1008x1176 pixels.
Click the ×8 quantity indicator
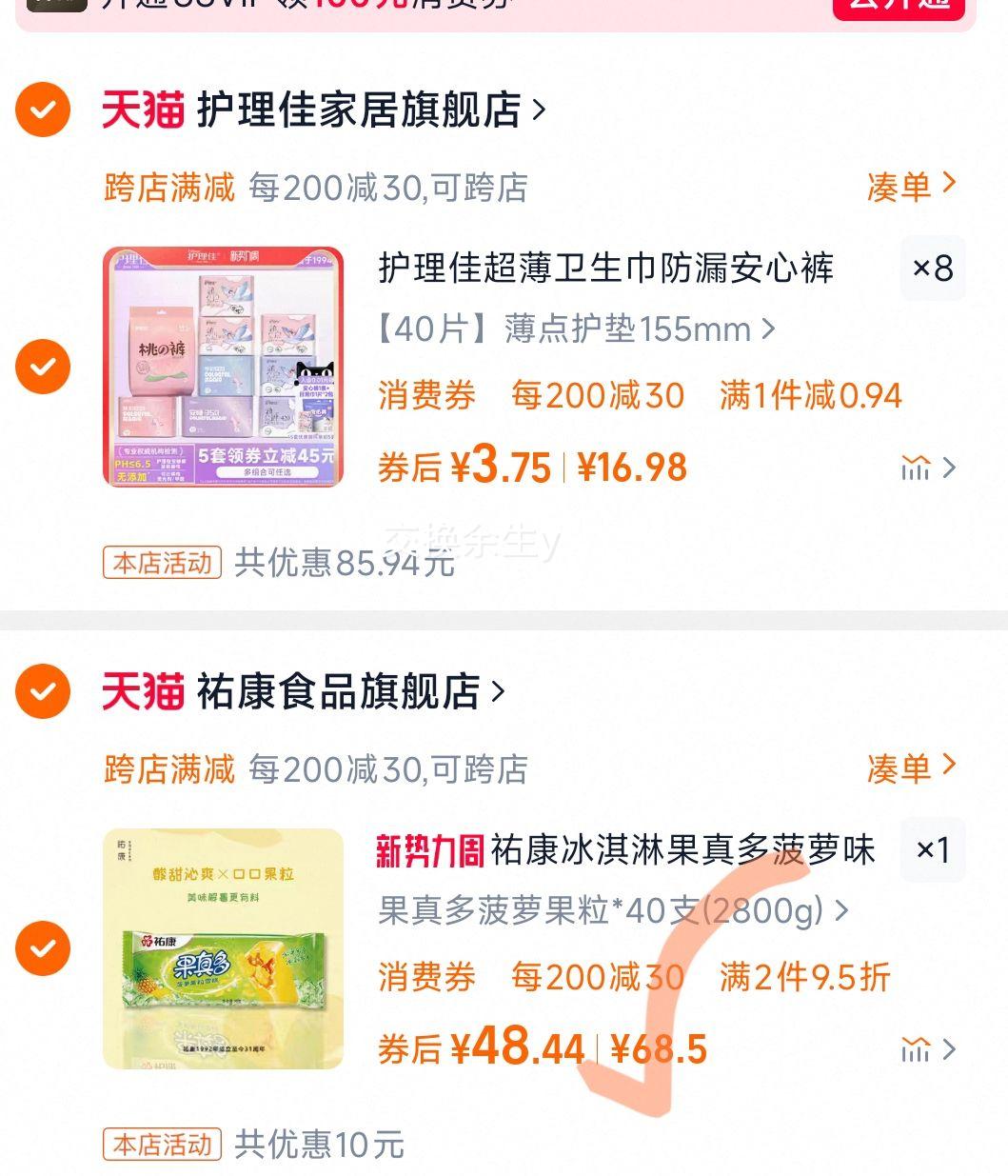tap(933, 269)
